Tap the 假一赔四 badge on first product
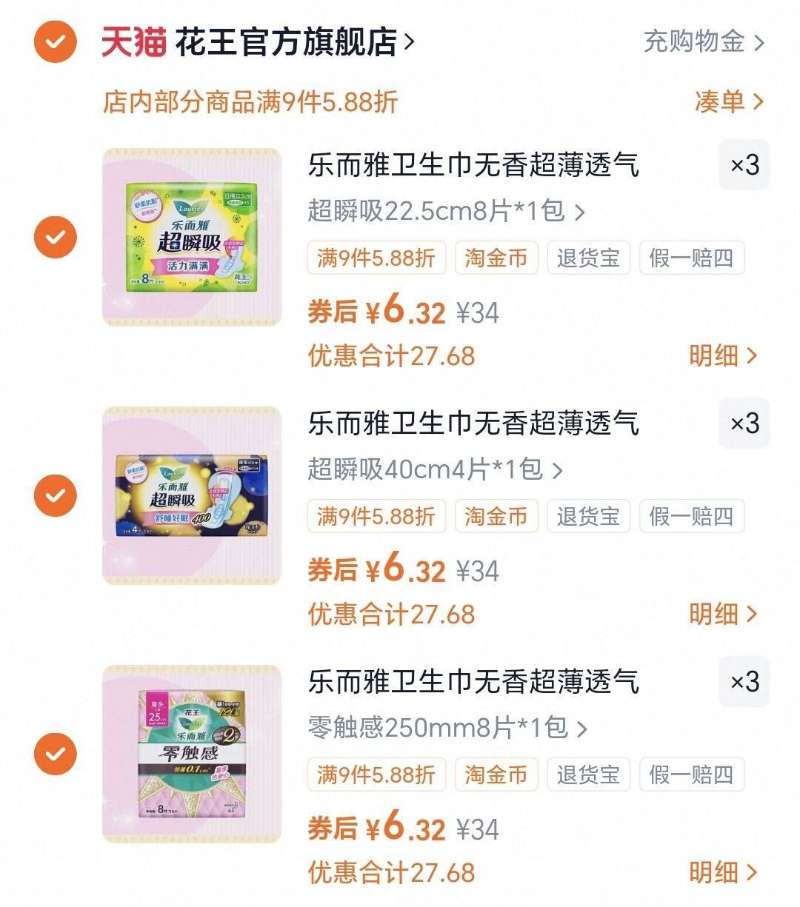Image resolution: width=800 pixels, height=907 pixels. 691,258
